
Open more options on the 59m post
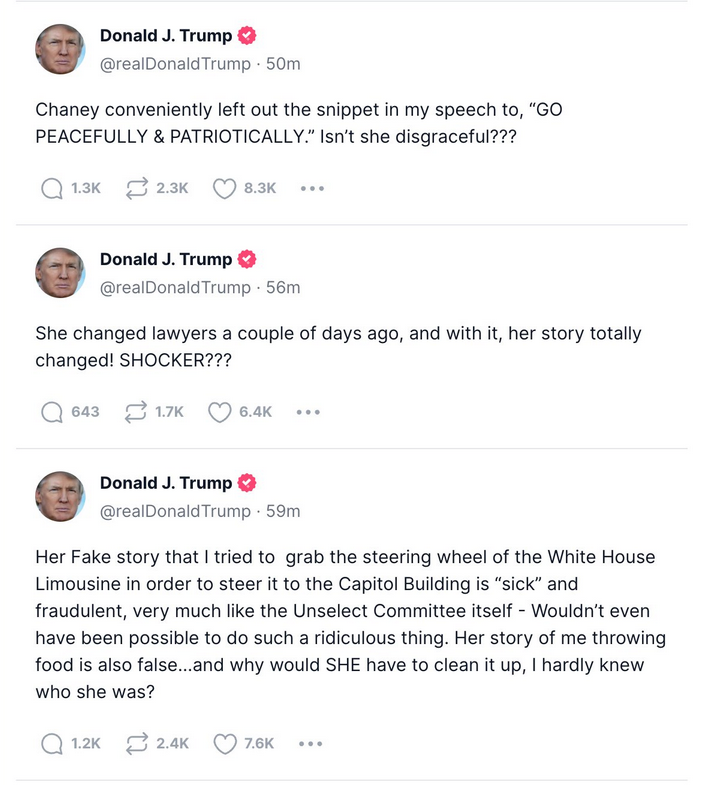click(x=311, y=744)
